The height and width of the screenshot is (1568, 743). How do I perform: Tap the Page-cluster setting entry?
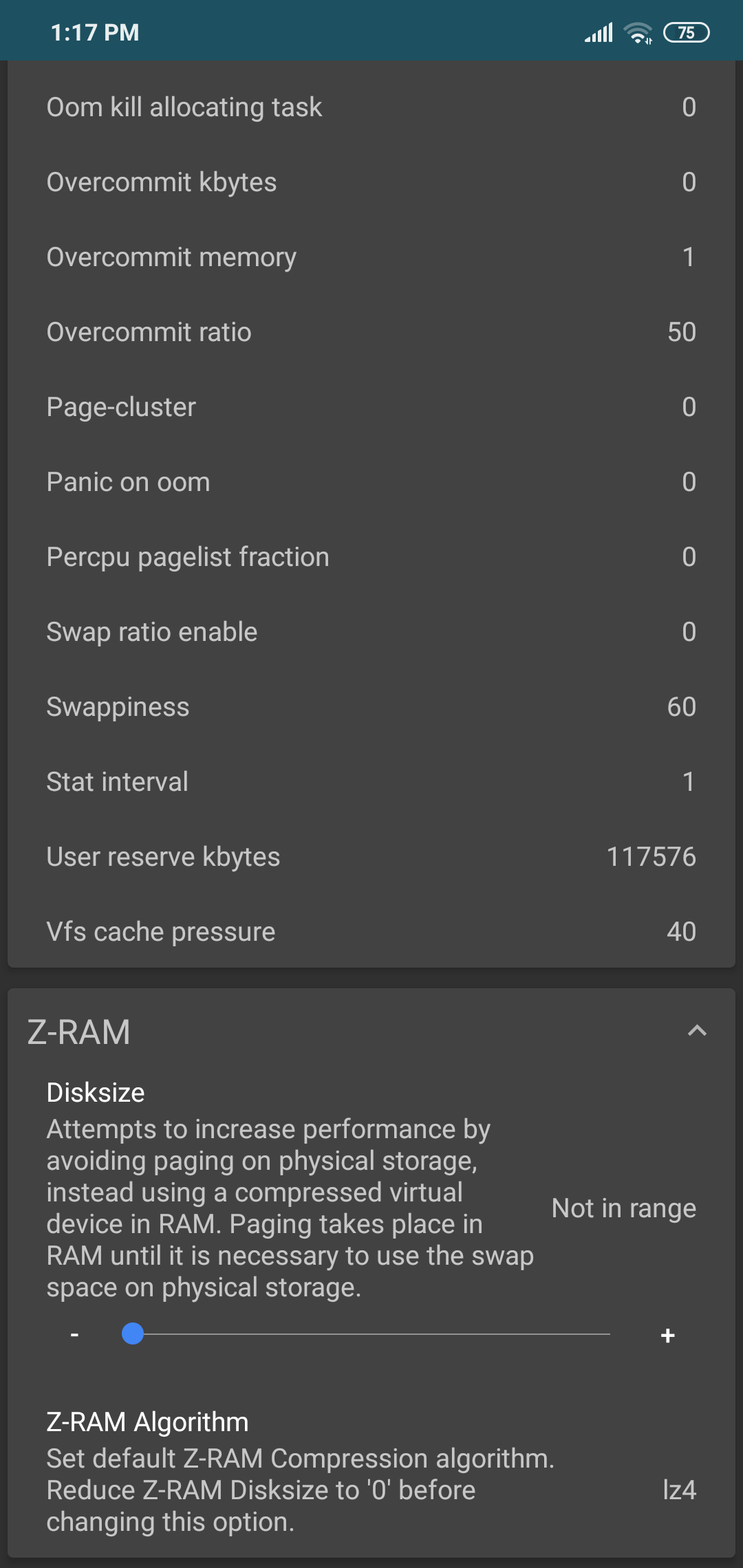click(x=371, y=406)
